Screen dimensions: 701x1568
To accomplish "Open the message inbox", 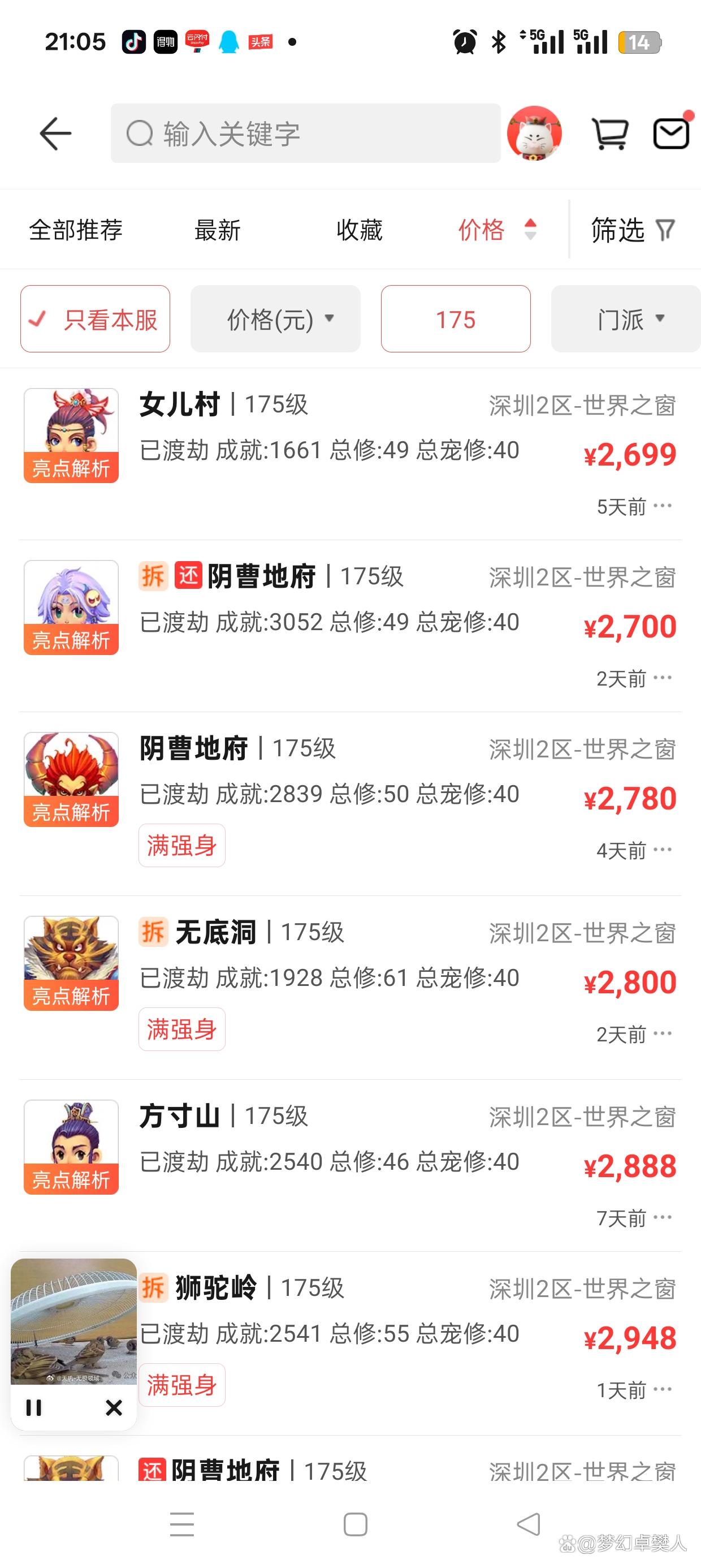I will tap(671, 133).
